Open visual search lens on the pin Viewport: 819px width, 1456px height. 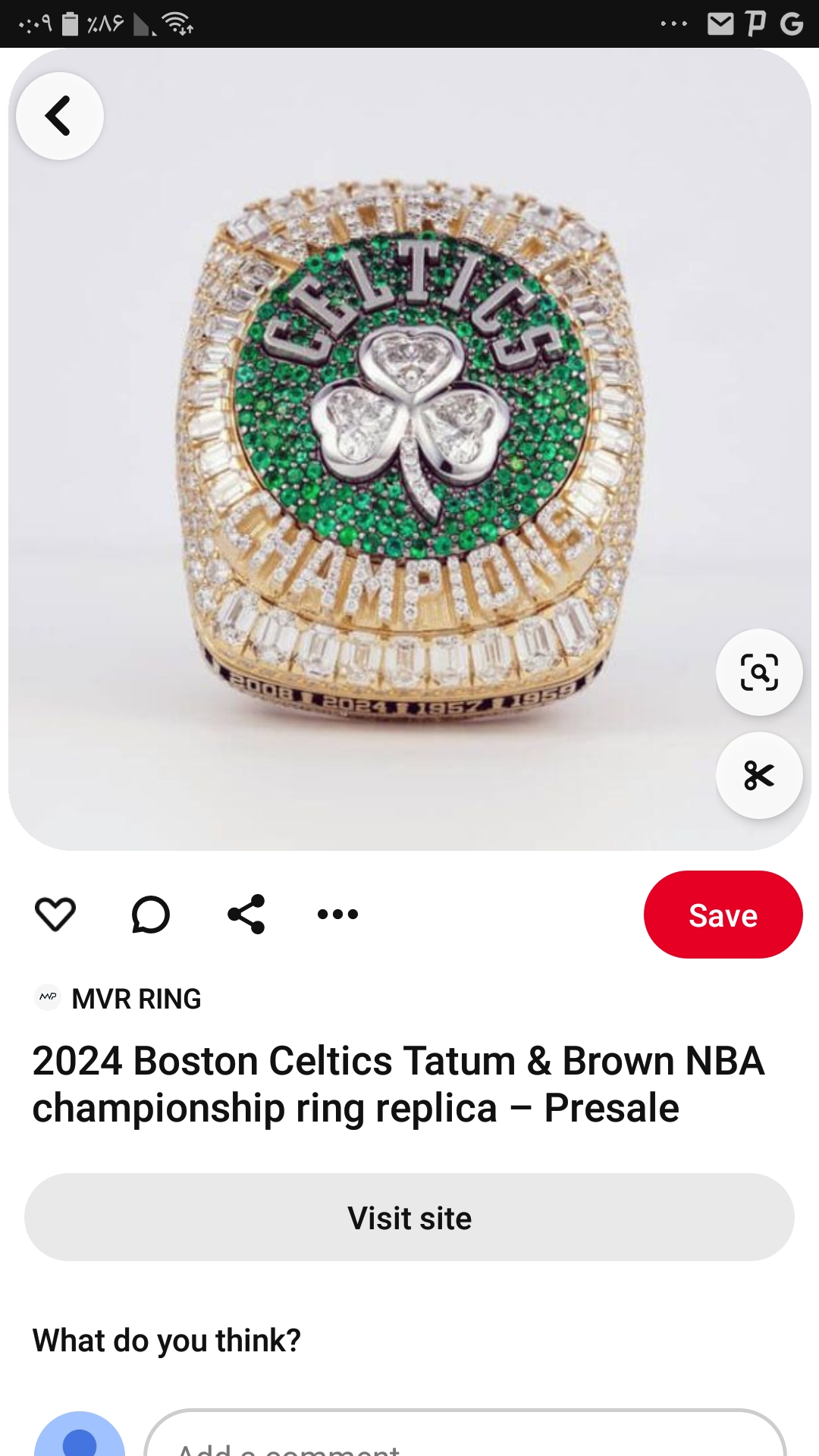[x=759, y=672]
